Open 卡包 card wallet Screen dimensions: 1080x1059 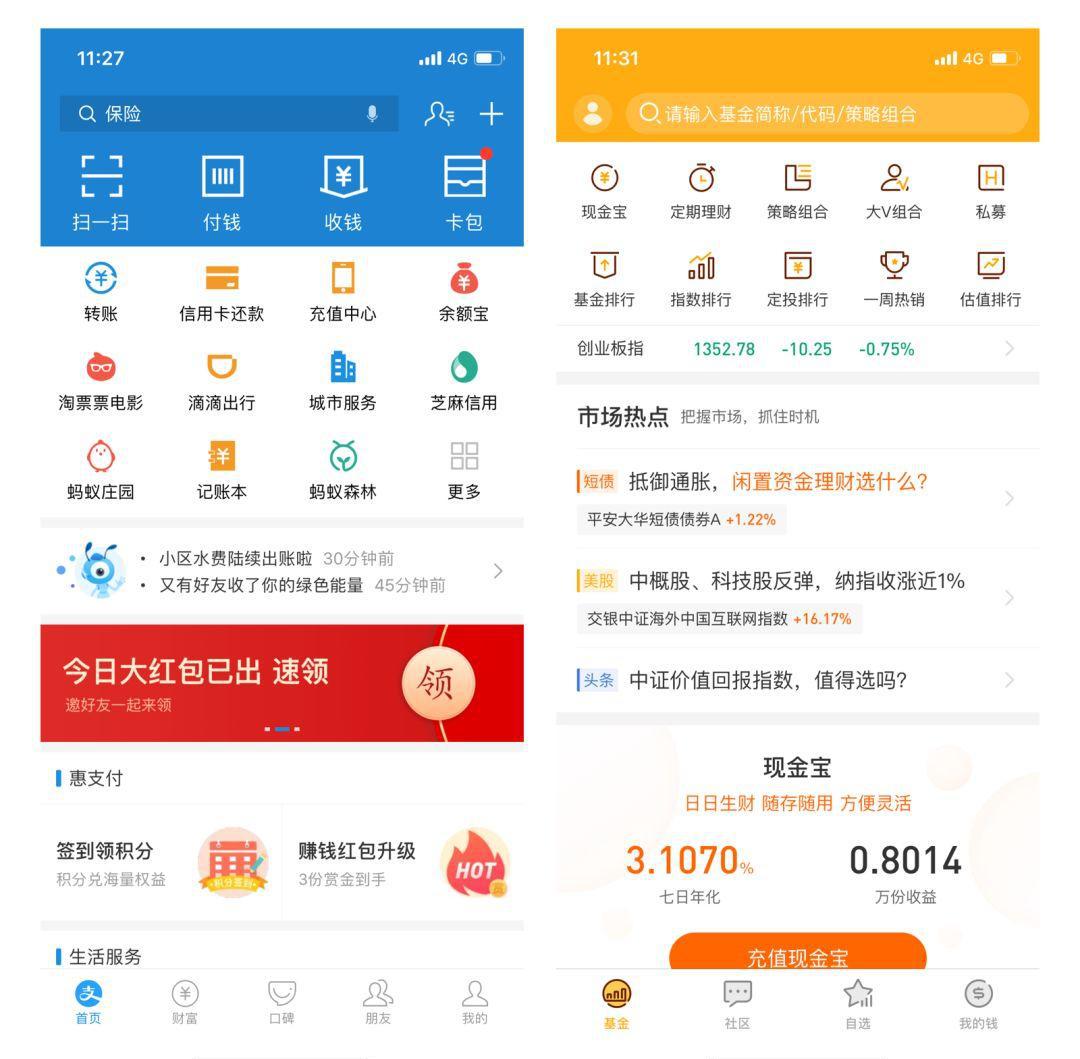pyautogui.click(x=464, y=192)
